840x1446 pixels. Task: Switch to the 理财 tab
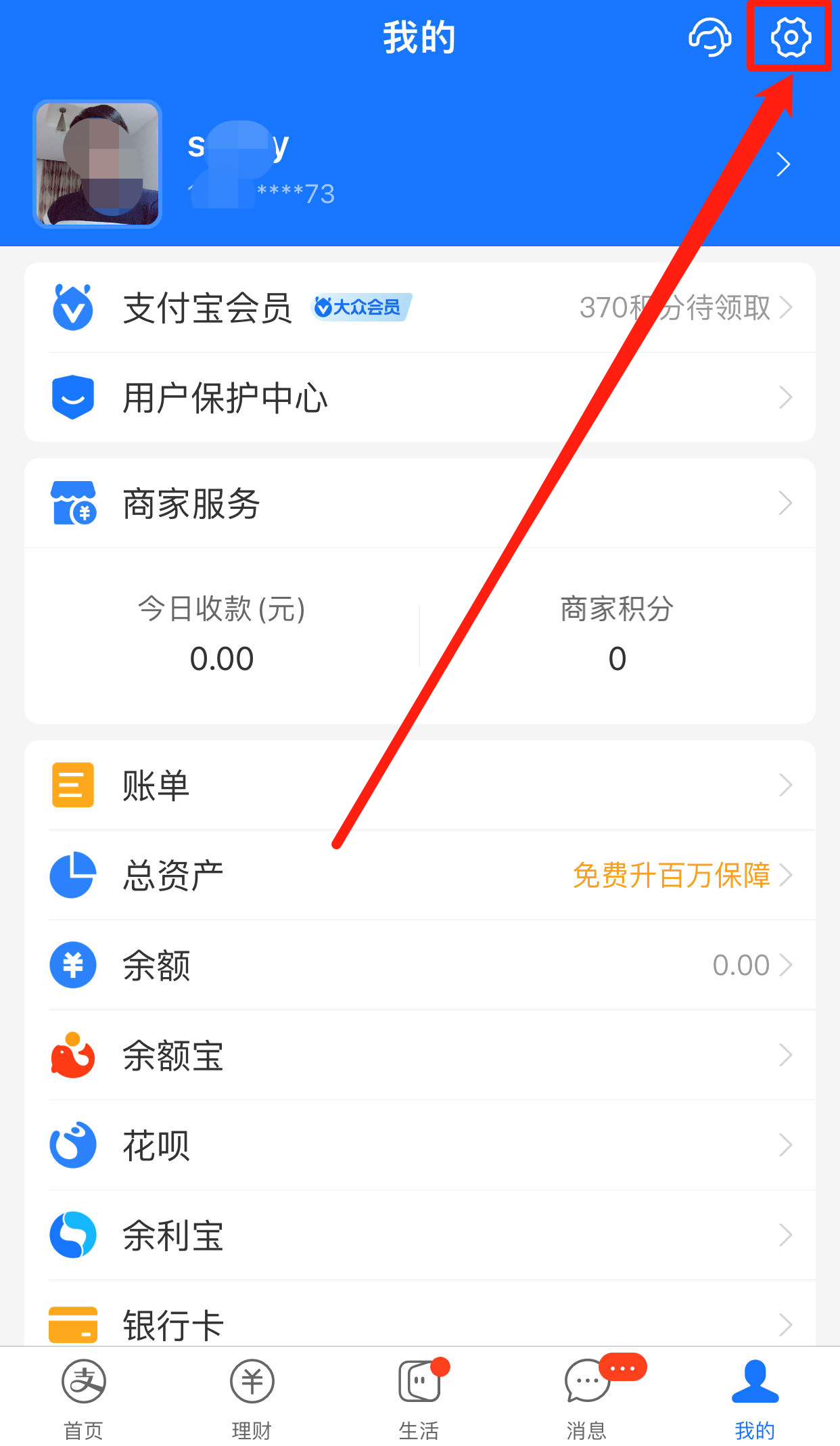pos(252,1394)
